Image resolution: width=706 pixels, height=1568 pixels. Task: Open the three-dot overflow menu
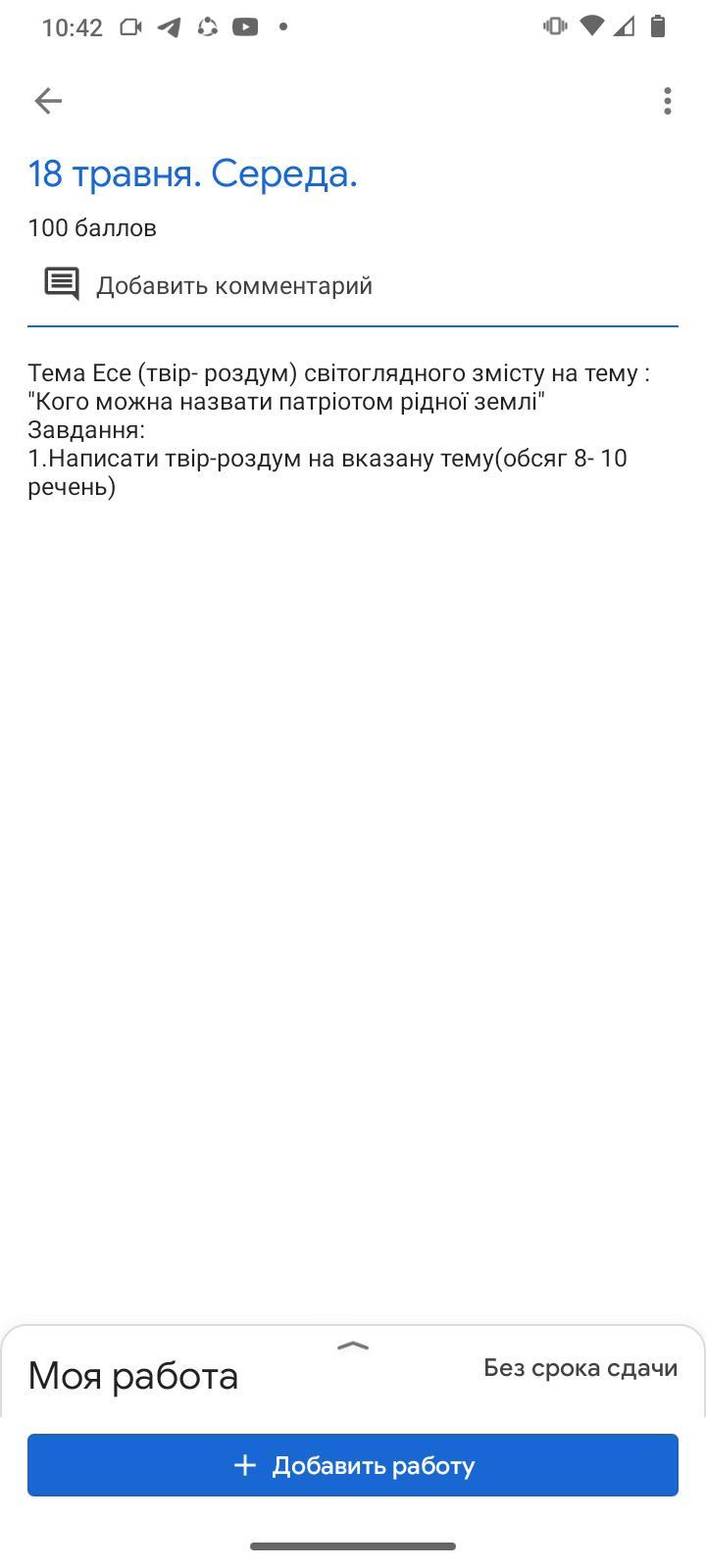tap(668, 101)
